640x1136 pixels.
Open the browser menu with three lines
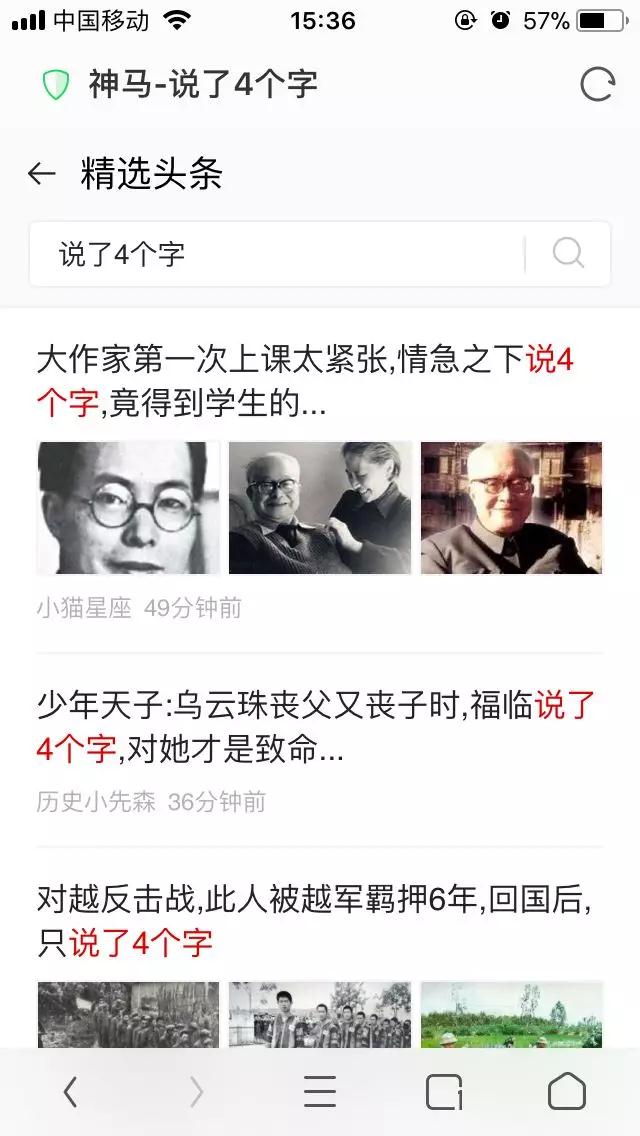(x=320, y=1092)
